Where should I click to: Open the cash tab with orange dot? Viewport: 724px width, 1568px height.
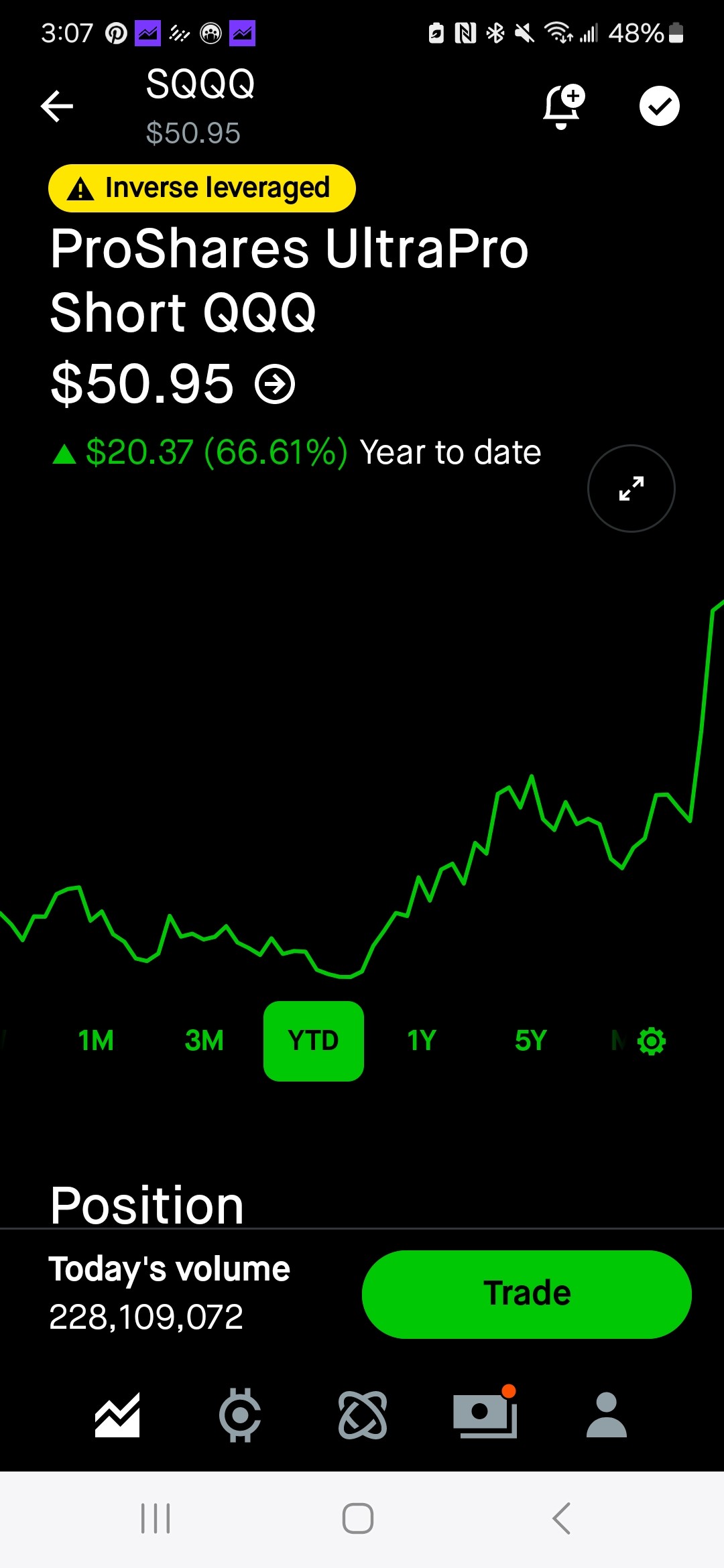click(x=485, y=1415)
